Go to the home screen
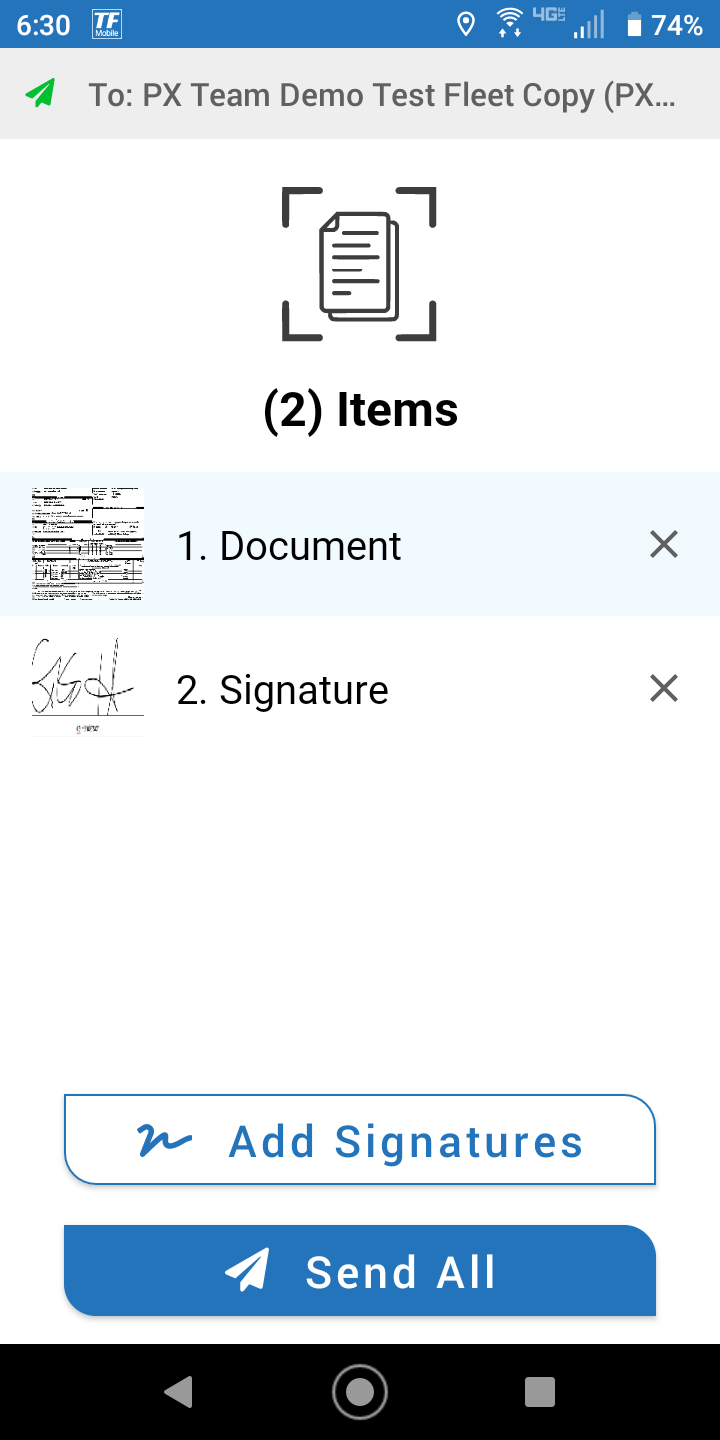 [x=360, y=1392]
